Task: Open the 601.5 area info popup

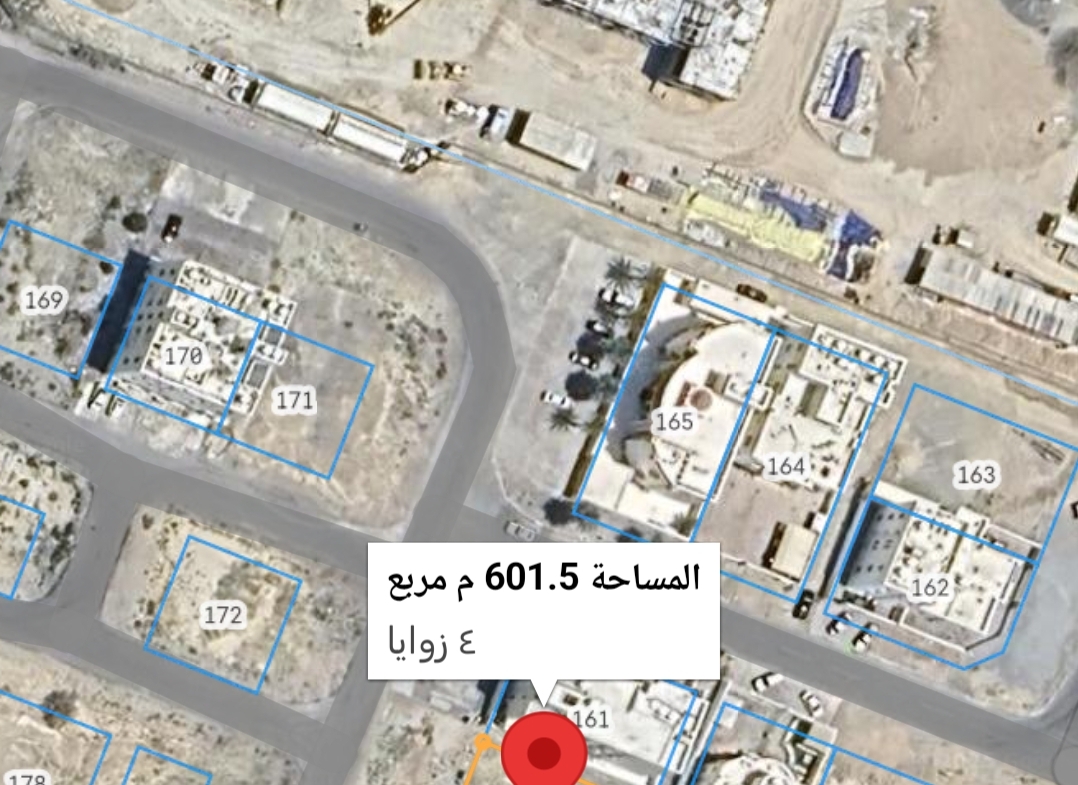Action: [x=544, y=610]
